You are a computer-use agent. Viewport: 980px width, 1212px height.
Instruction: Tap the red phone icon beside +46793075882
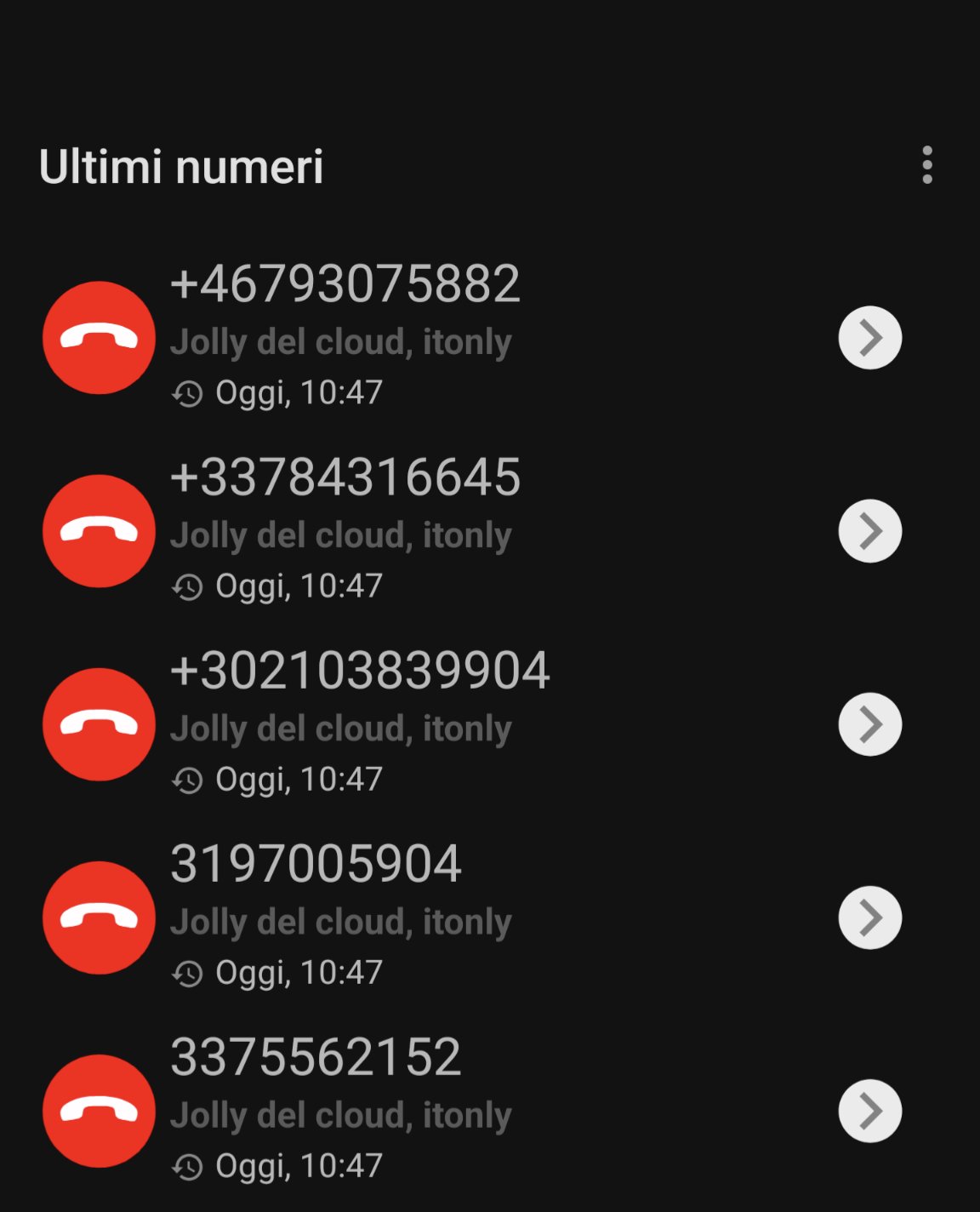(x=99, y=338)
